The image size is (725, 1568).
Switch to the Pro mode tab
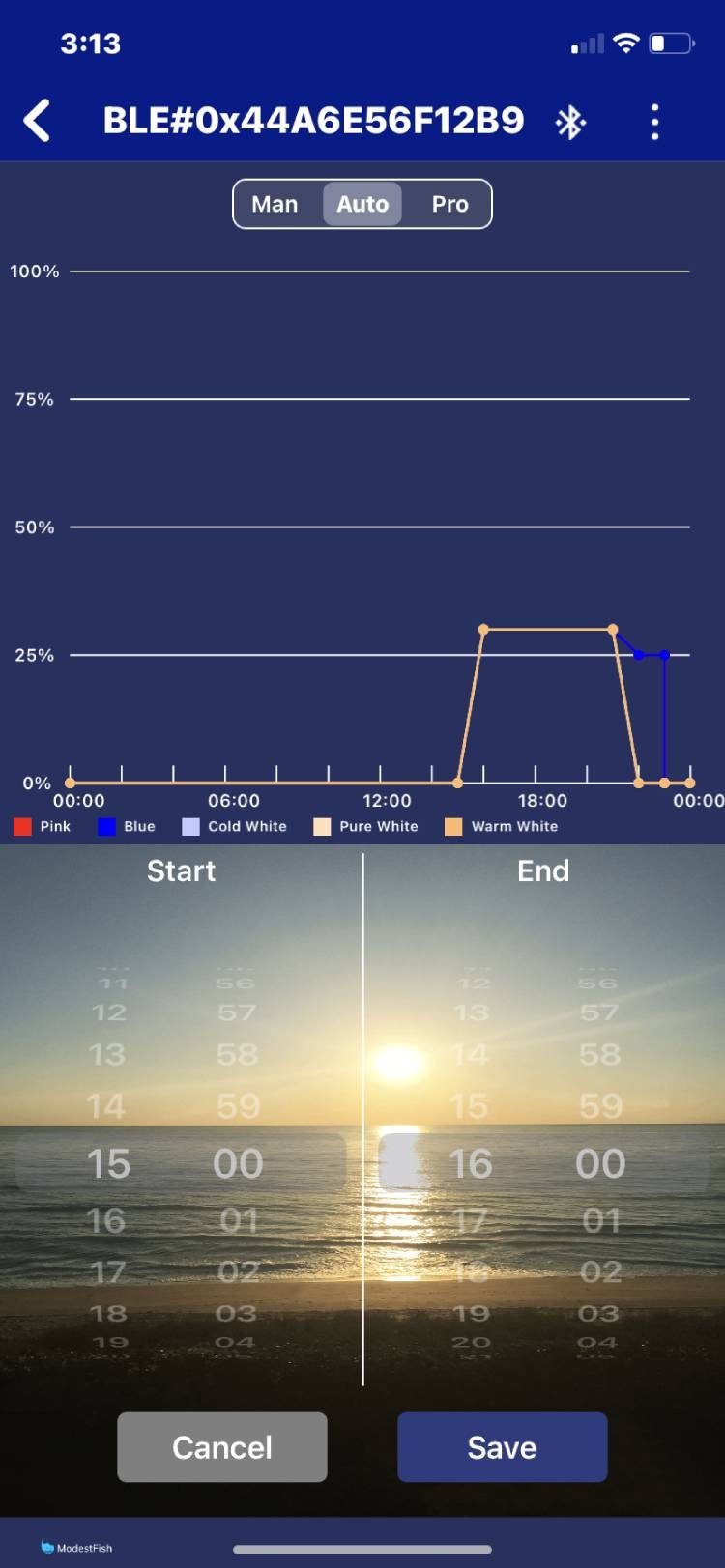(449, 204)
